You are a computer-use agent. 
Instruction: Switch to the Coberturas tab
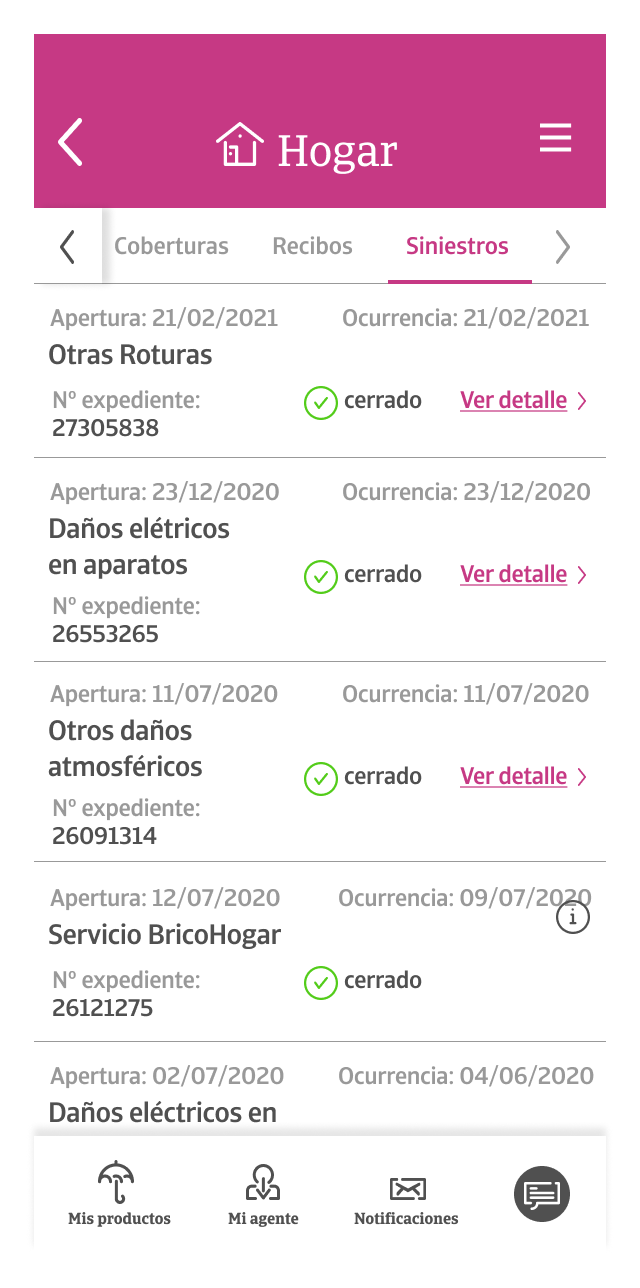pyautogui.click(x=171, y=246)
